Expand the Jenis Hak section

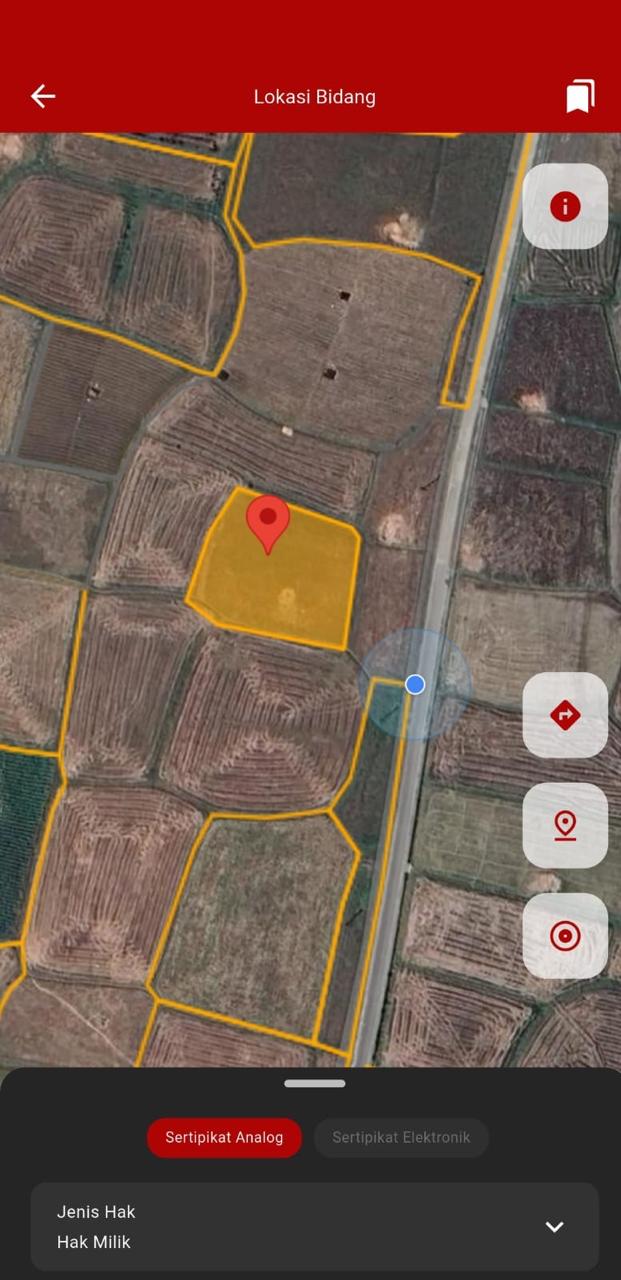coord(554,1227)
